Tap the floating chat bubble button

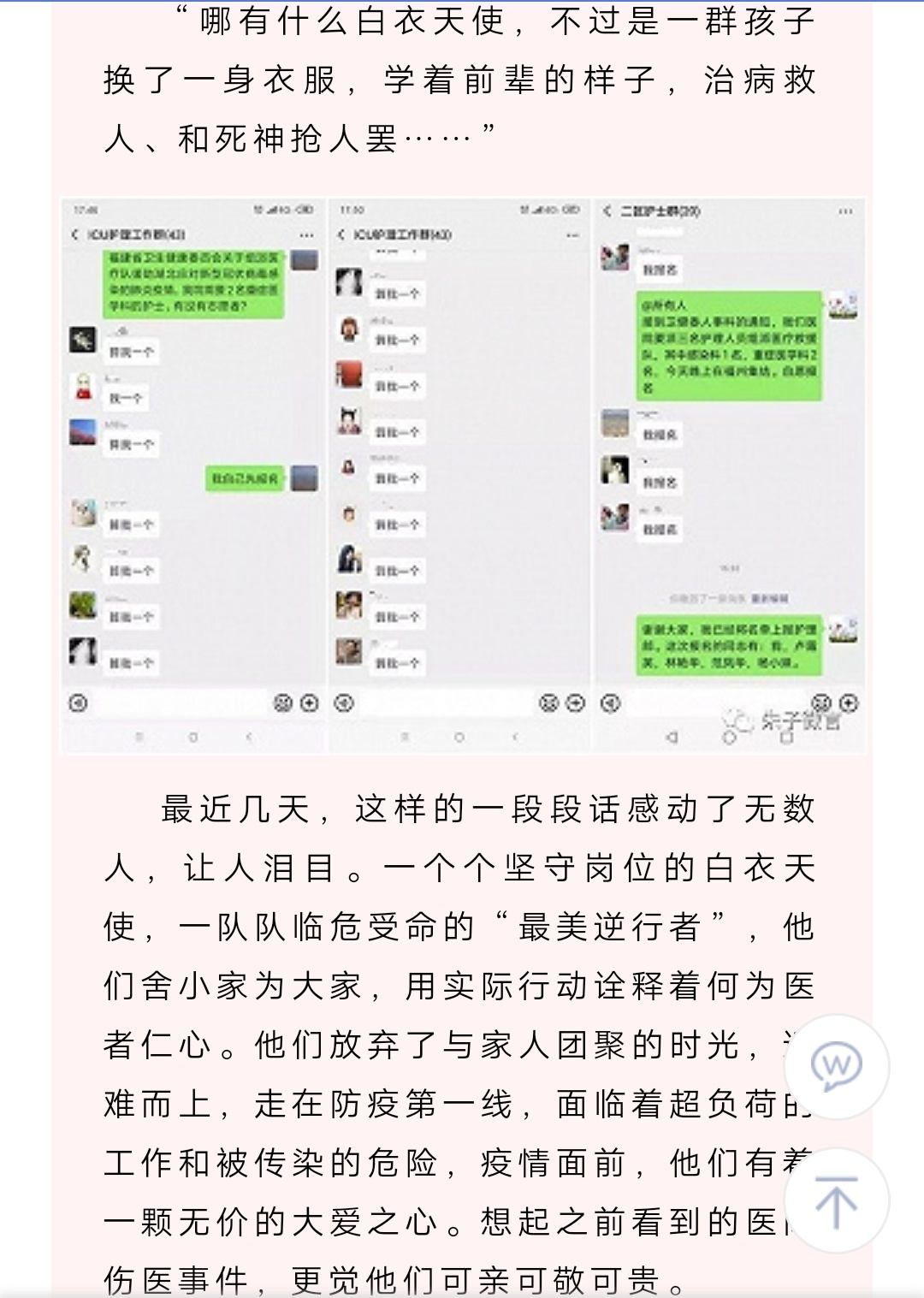836,1067
